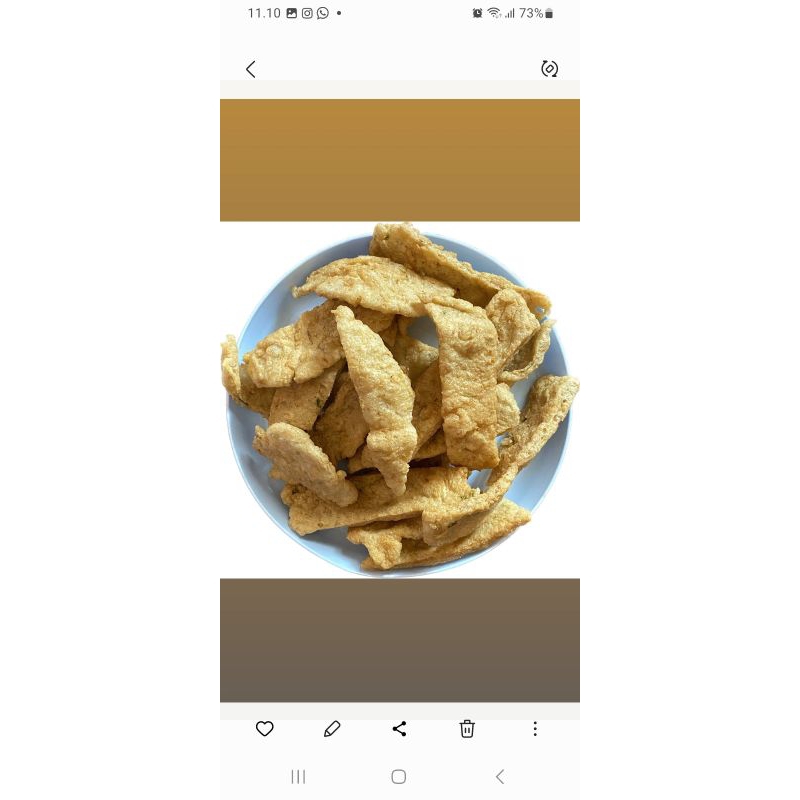Share this photo
This screenshot has height=800, width=800.
click(399, 729)
